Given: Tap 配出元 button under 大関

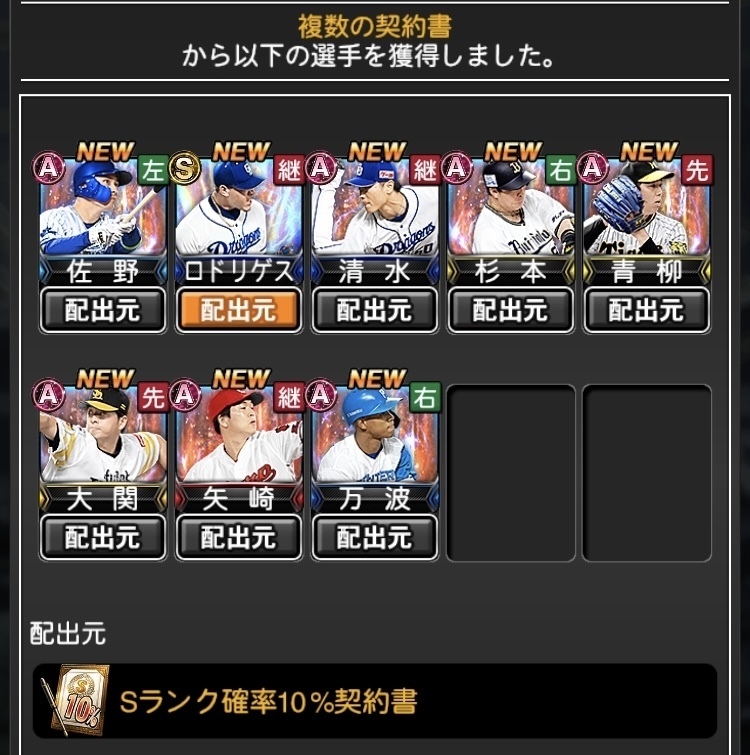Looking at the screenshot, I should pyautogui.click(x=103, y=537).
